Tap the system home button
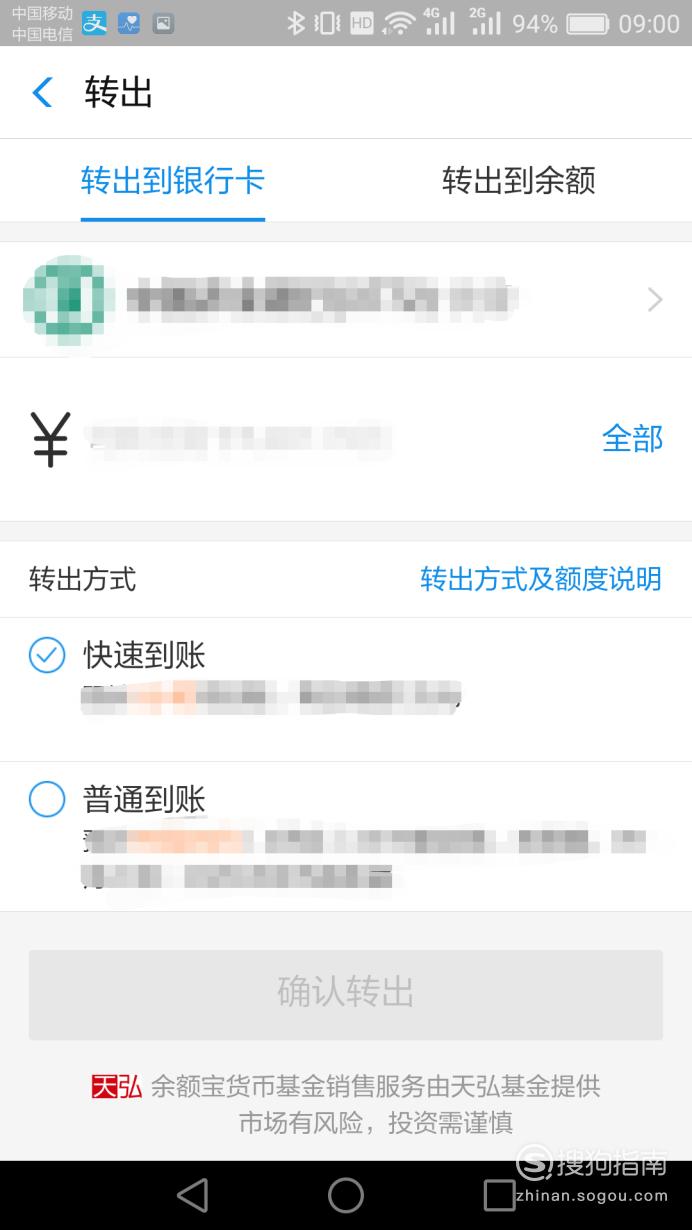Screen dimensions: 692x1230 (346, 1195)
